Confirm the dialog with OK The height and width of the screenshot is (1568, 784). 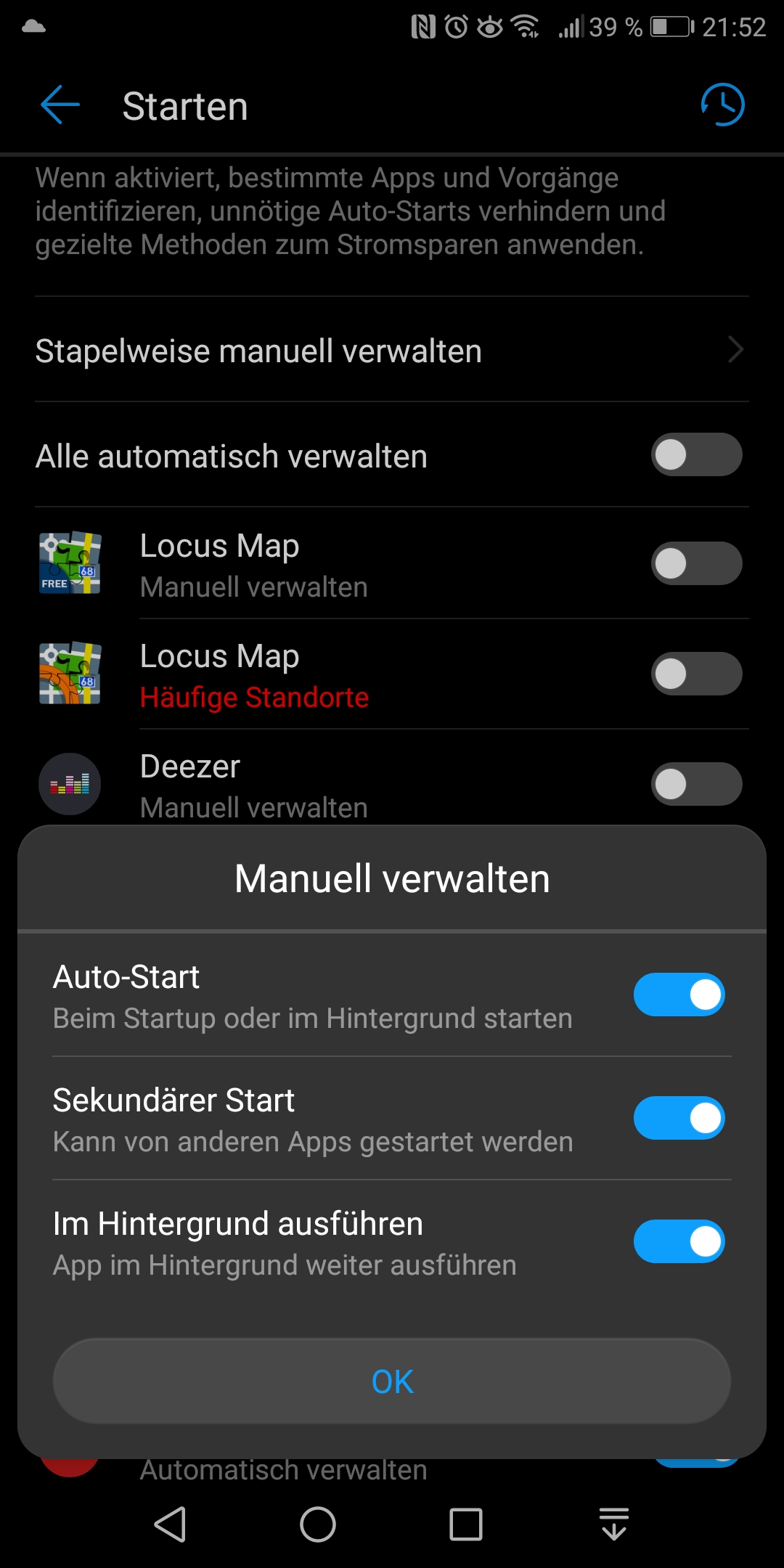[392, 1381]
